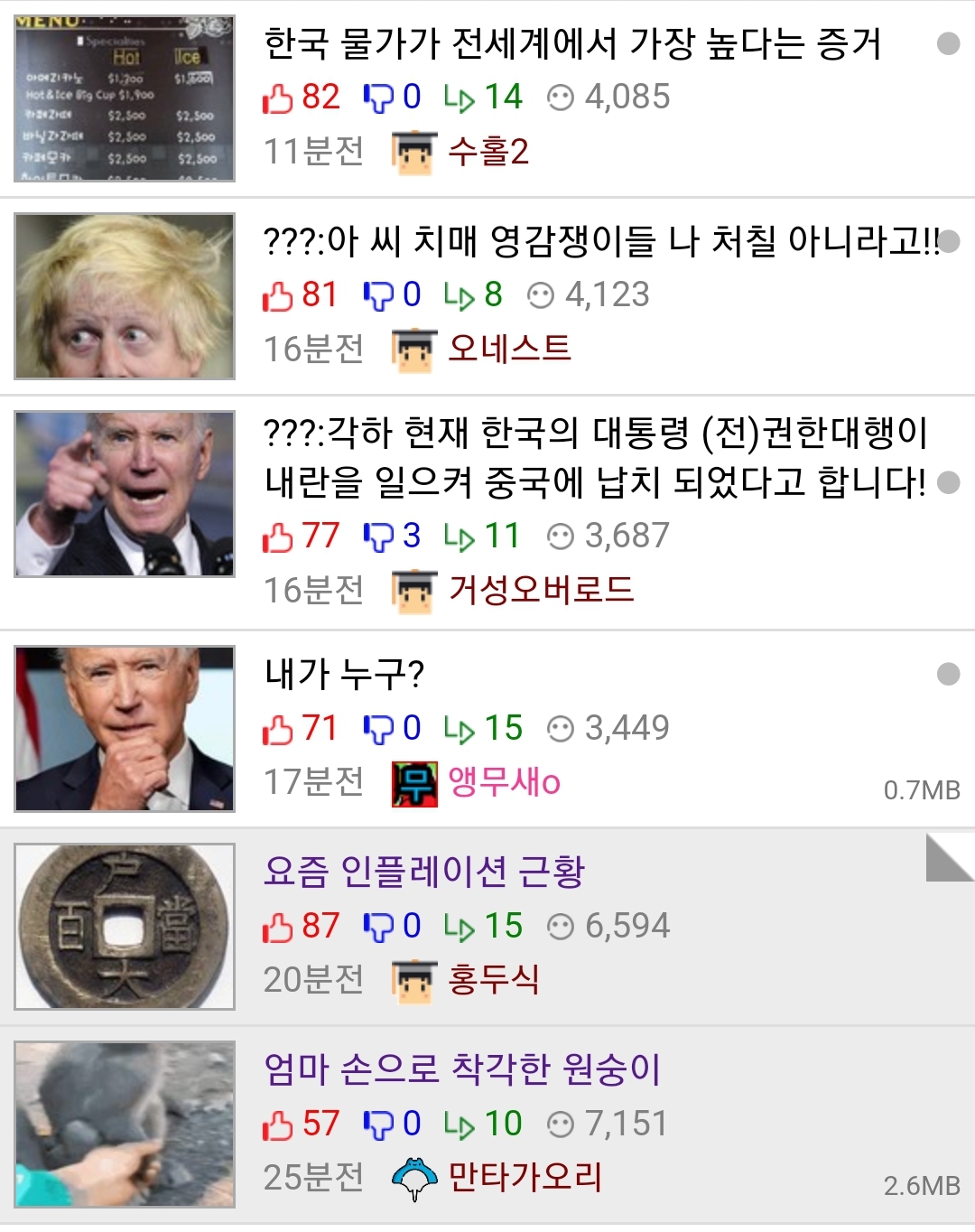
Task: View author profile 만타가오리
Action: point(525,1177)
